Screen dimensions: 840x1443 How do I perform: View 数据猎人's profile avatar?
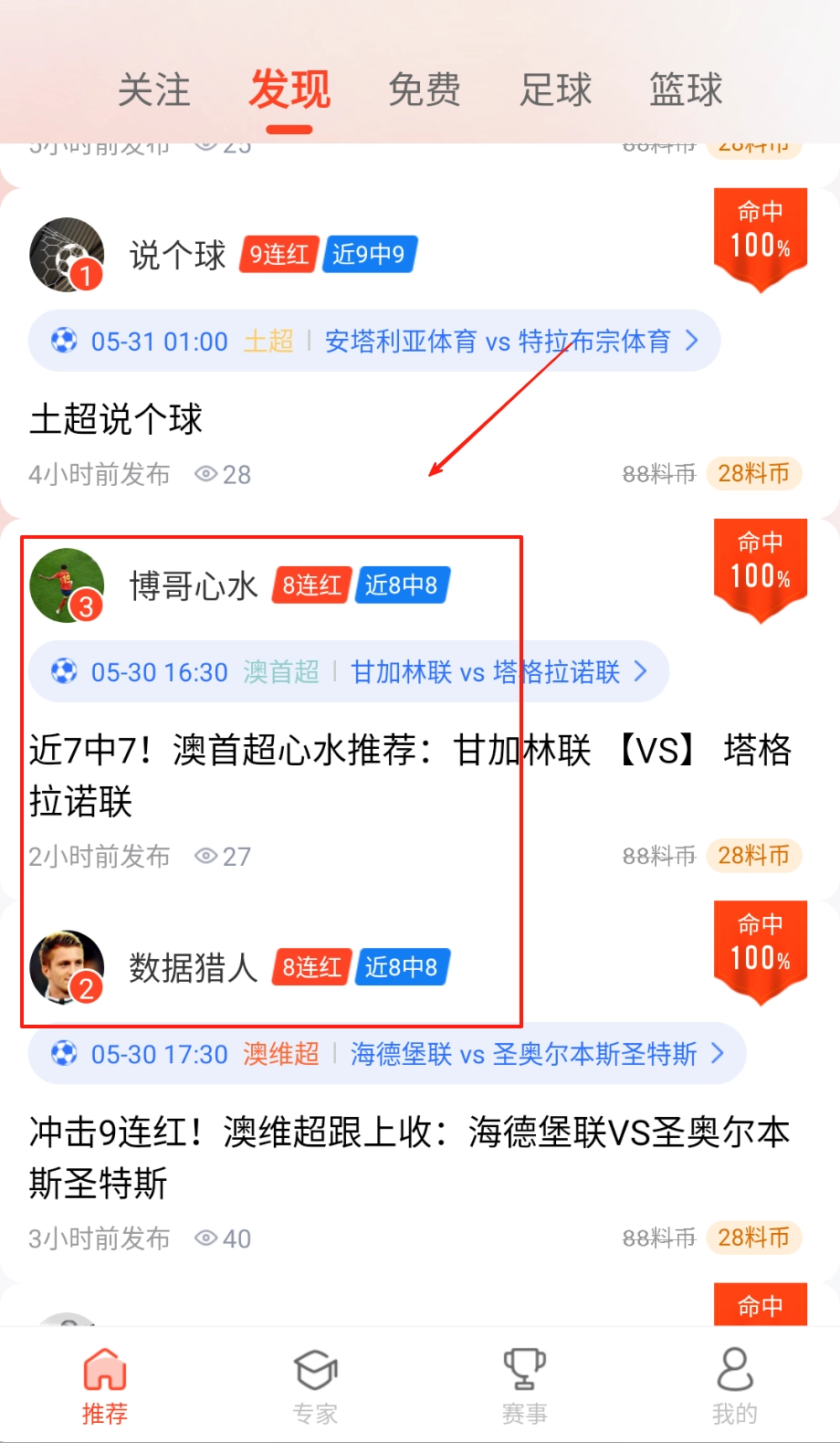(67, 967)
